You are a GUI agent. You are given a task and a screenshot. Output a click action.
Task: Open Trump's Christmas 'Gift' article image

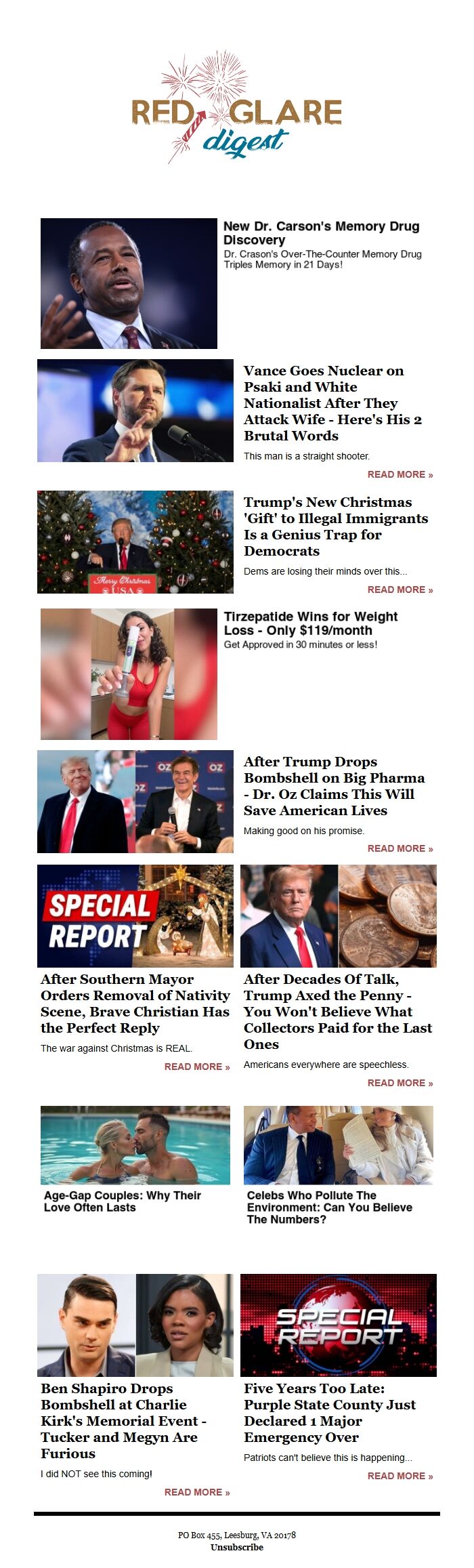[135, 542]
